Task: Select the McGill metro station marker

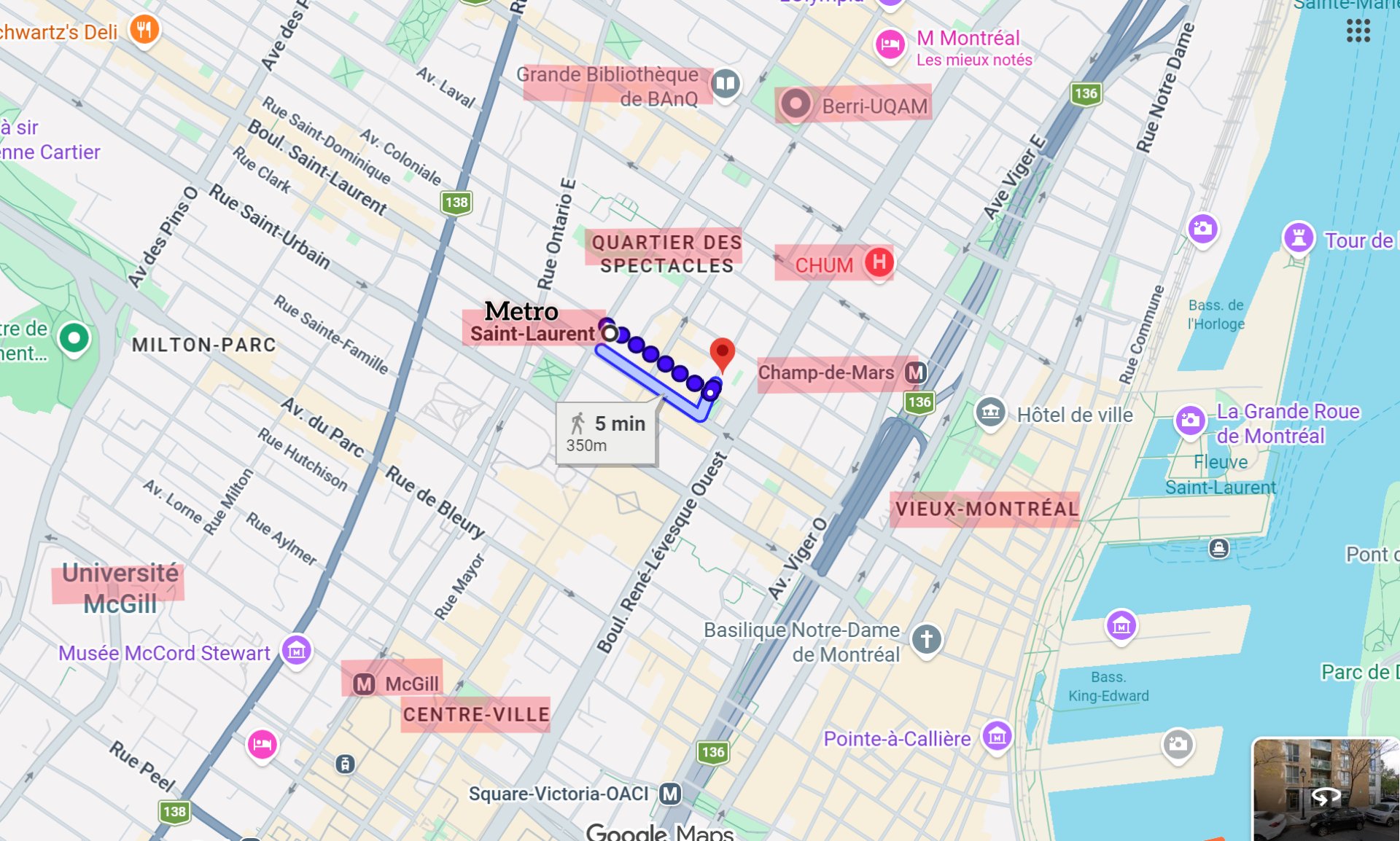Action: [x=364, y=684]
